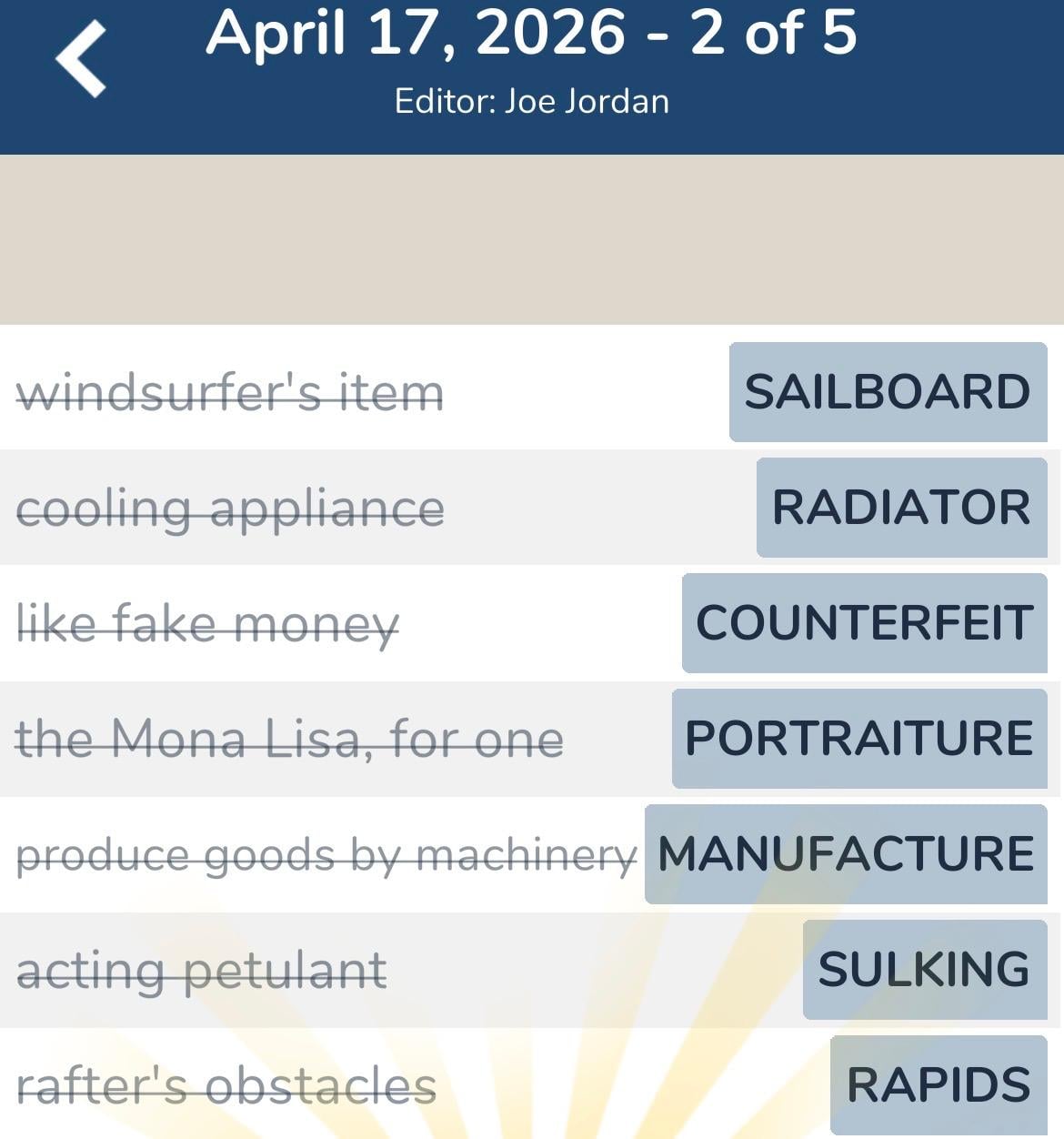Viewport: 1064px width, 1139px height.
Task: Click the clue 'the Mona Lisa, for one'
Action: tap(291, 739)
